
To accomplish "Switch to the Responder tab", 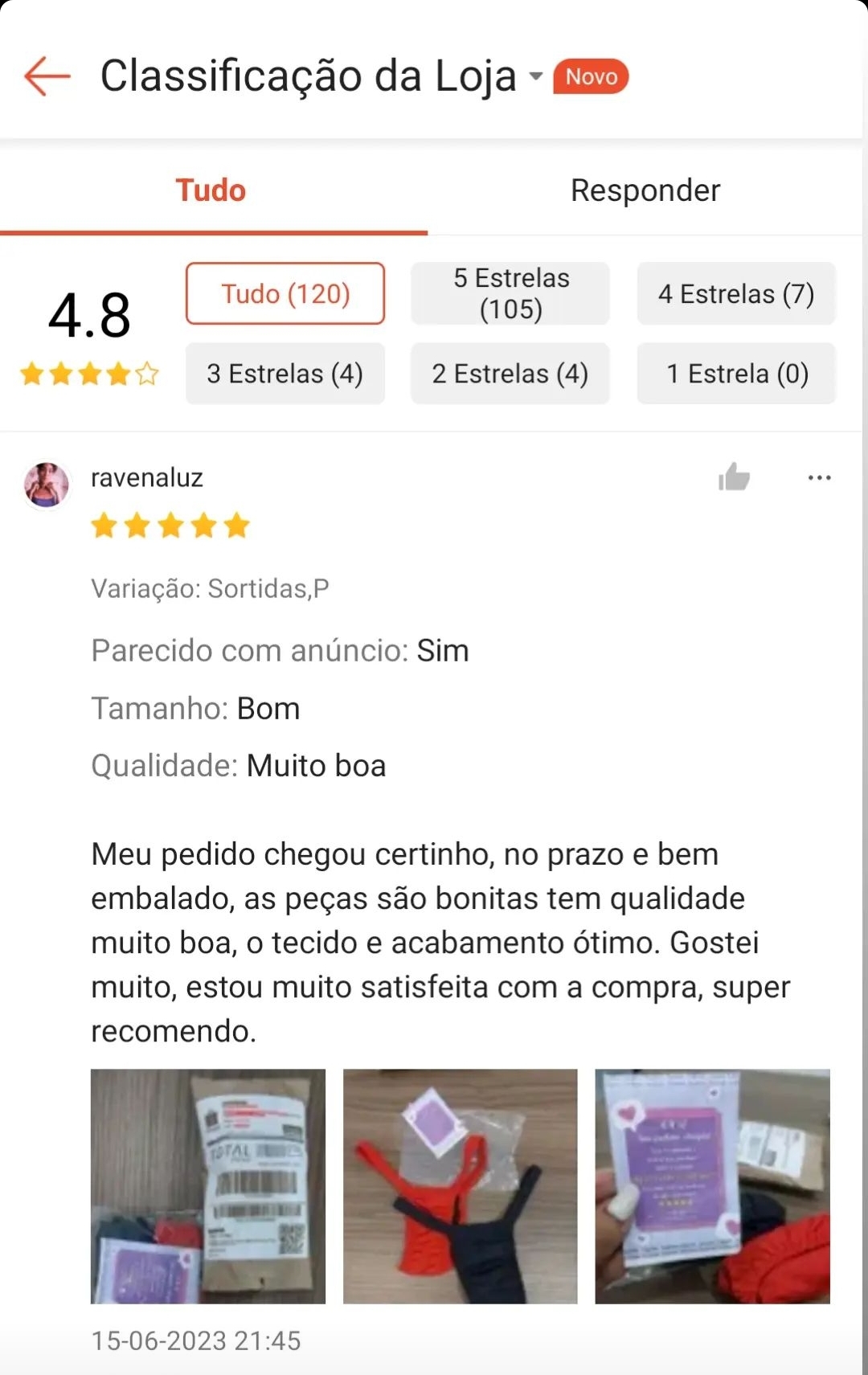I will pos(645,190).
